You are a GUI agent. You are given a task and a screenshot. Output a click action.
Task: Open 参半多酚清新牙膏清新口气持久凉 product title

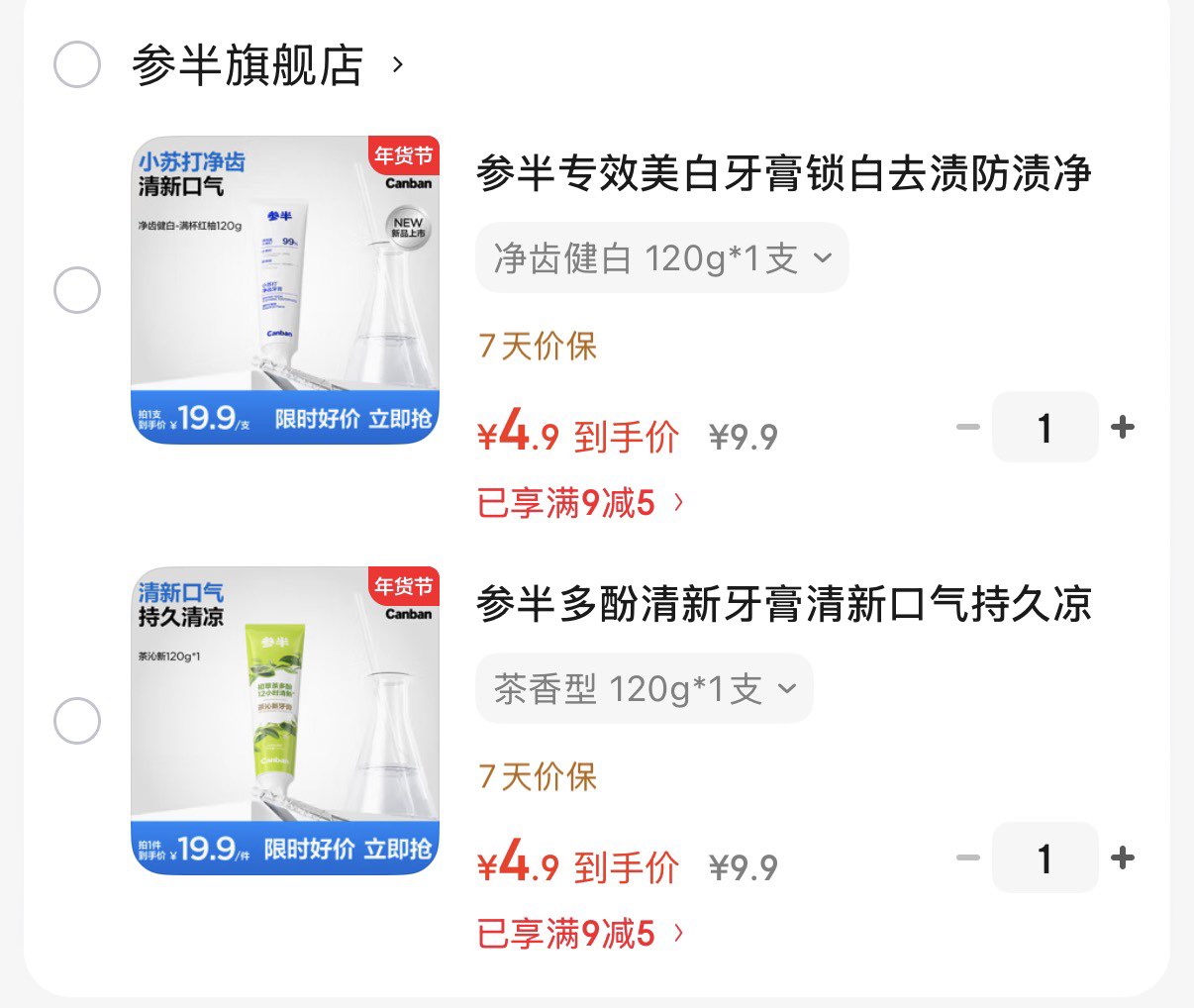pos(783,605)
